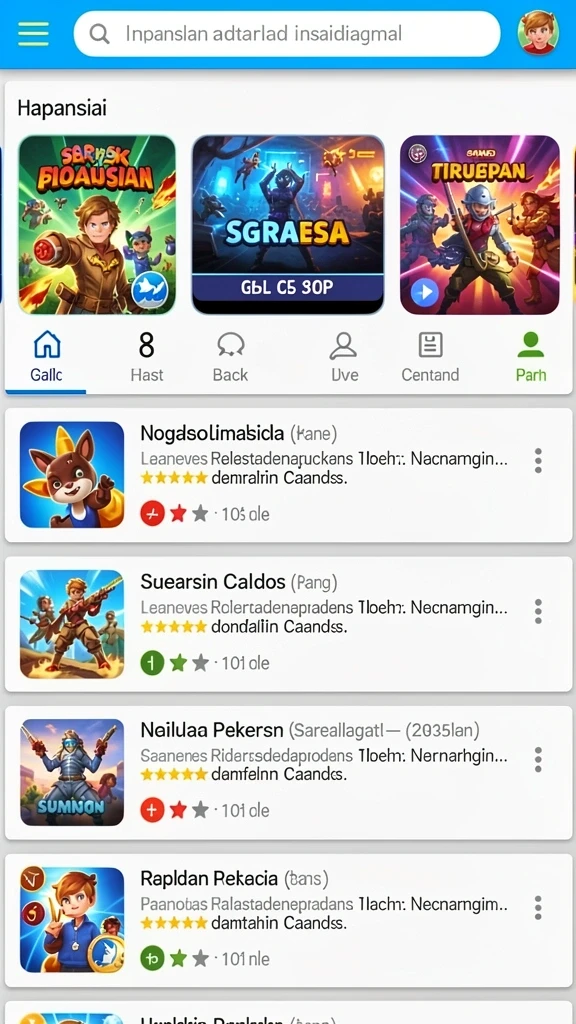Open overflow menu for Suearsin Caldos
Screen dimensions: 576x1024
[538, 611]
